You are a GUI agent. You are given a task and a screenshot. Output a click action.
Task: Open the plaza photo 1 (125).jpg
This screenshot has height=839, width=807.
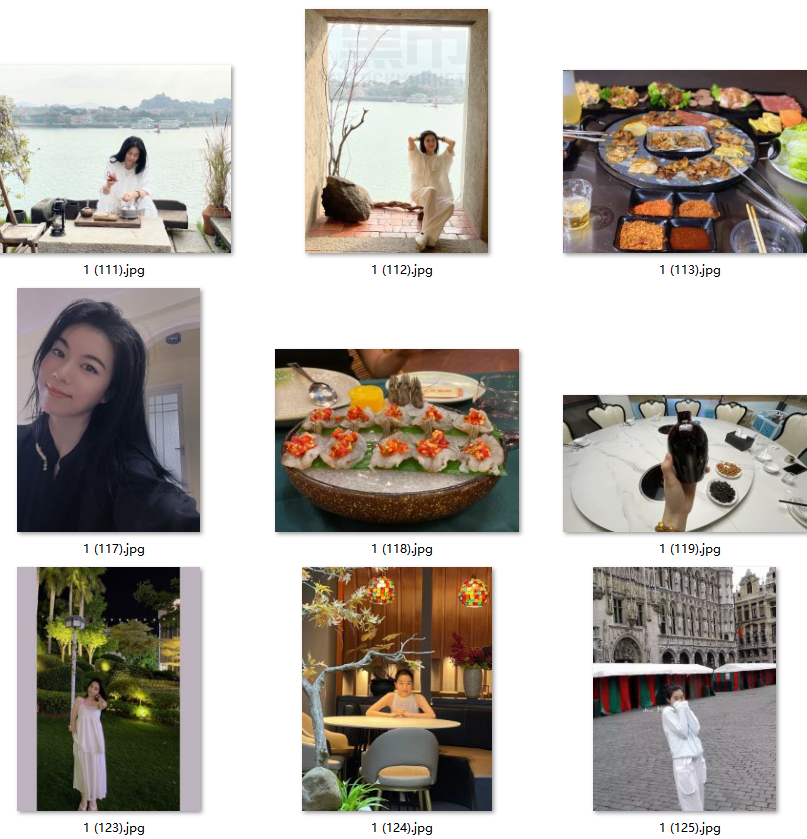coord(684,689)
